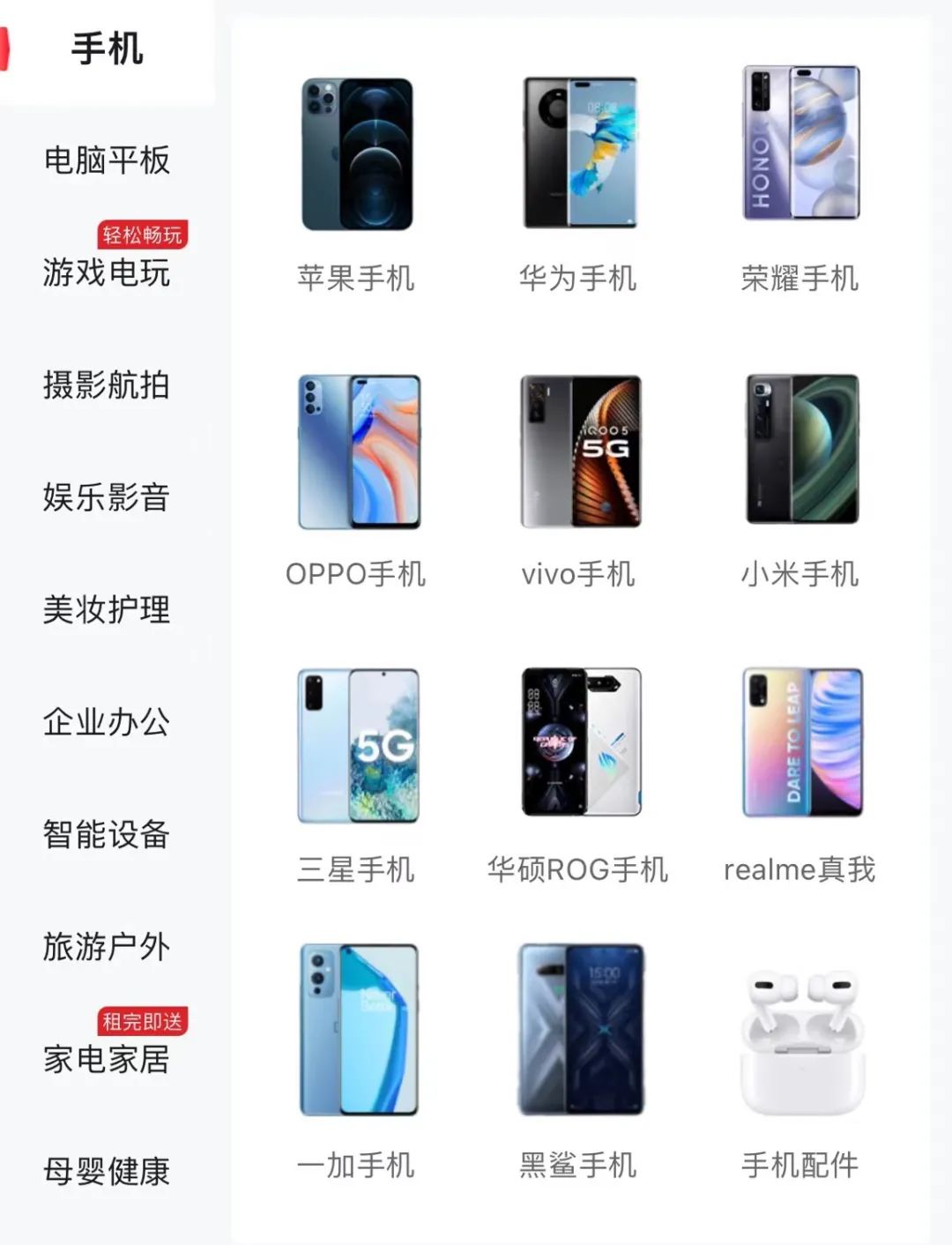Screen dimensions: 952x1245
Task: Open the 智能设备 category
Action: (107, 834)
